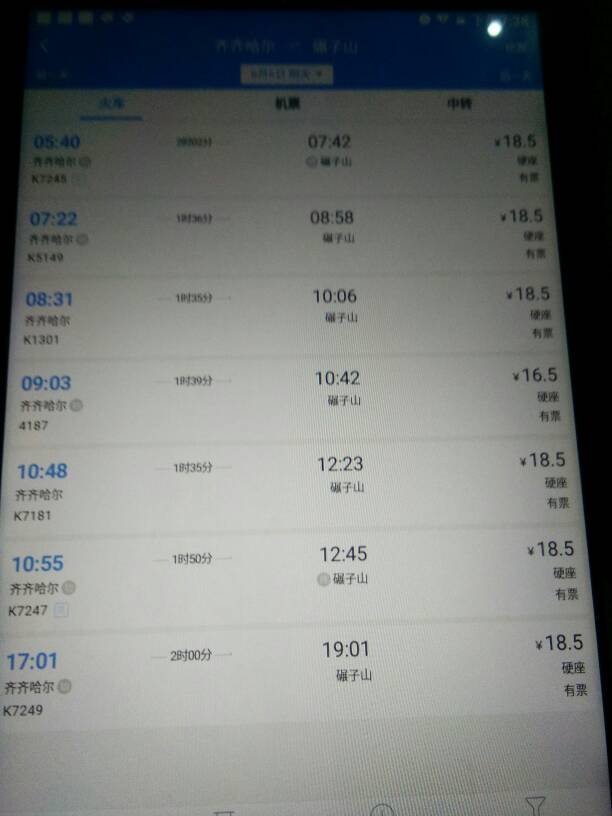Viewport: 612px width, 816px height.
Task: Switch to the 中转 tab
Action: (459, 103)
